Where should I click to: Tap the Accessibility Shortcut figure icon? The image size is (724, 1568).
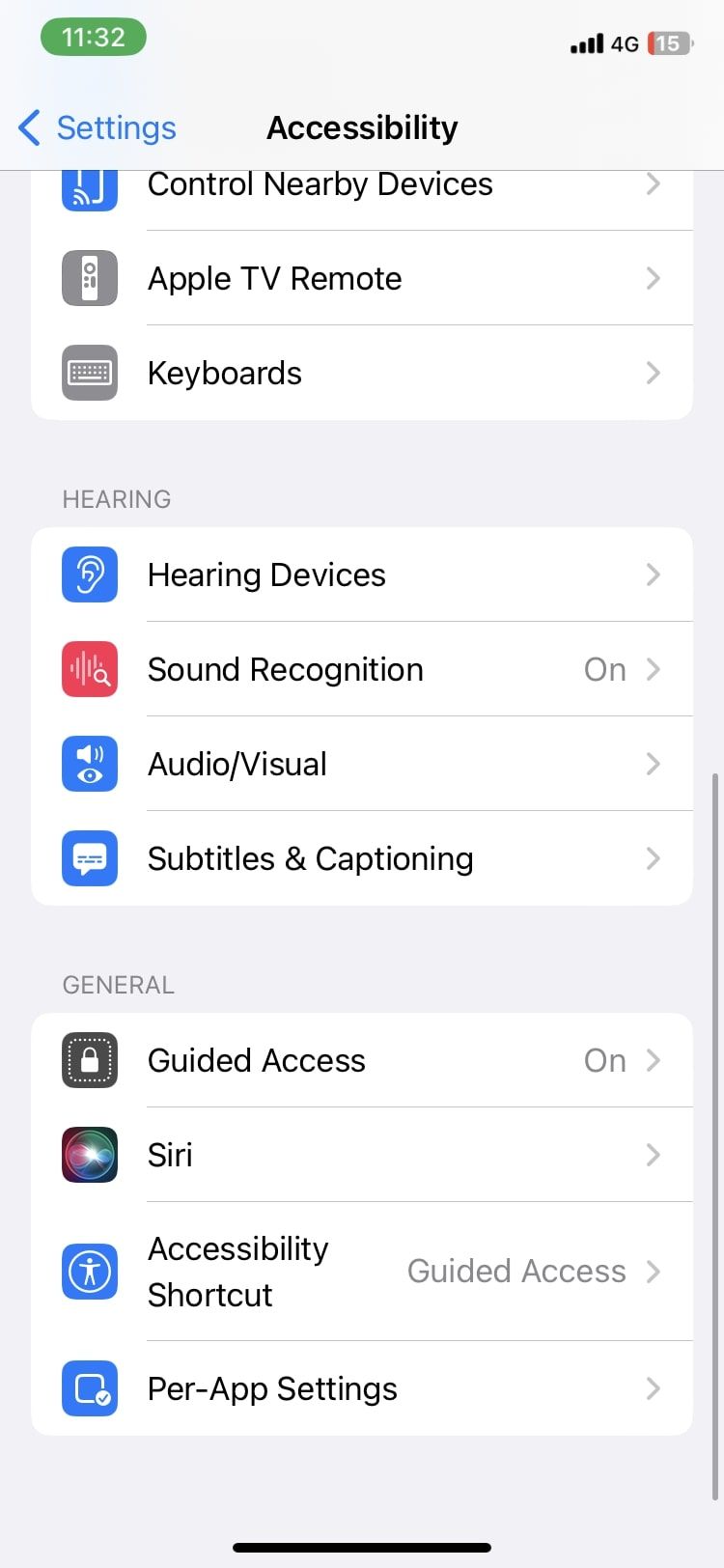(89, 1272)
